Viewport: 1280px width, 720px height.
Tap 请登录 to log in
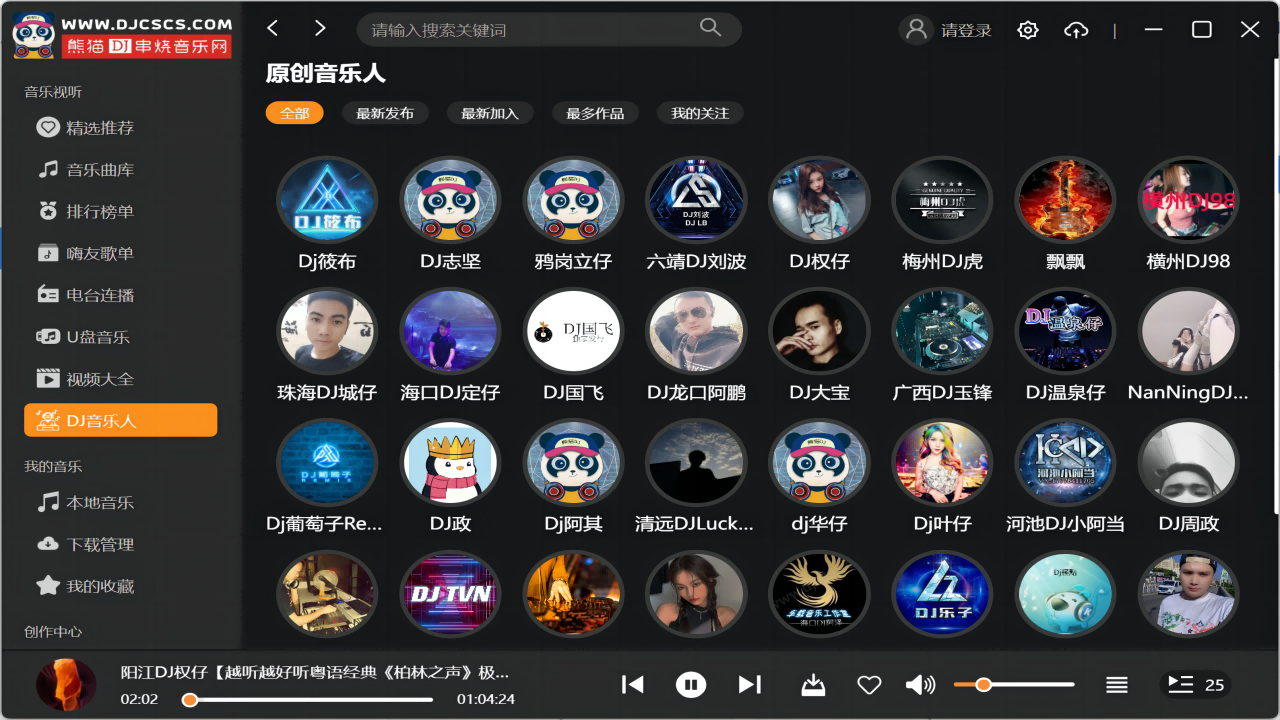(x=965, y=30)
